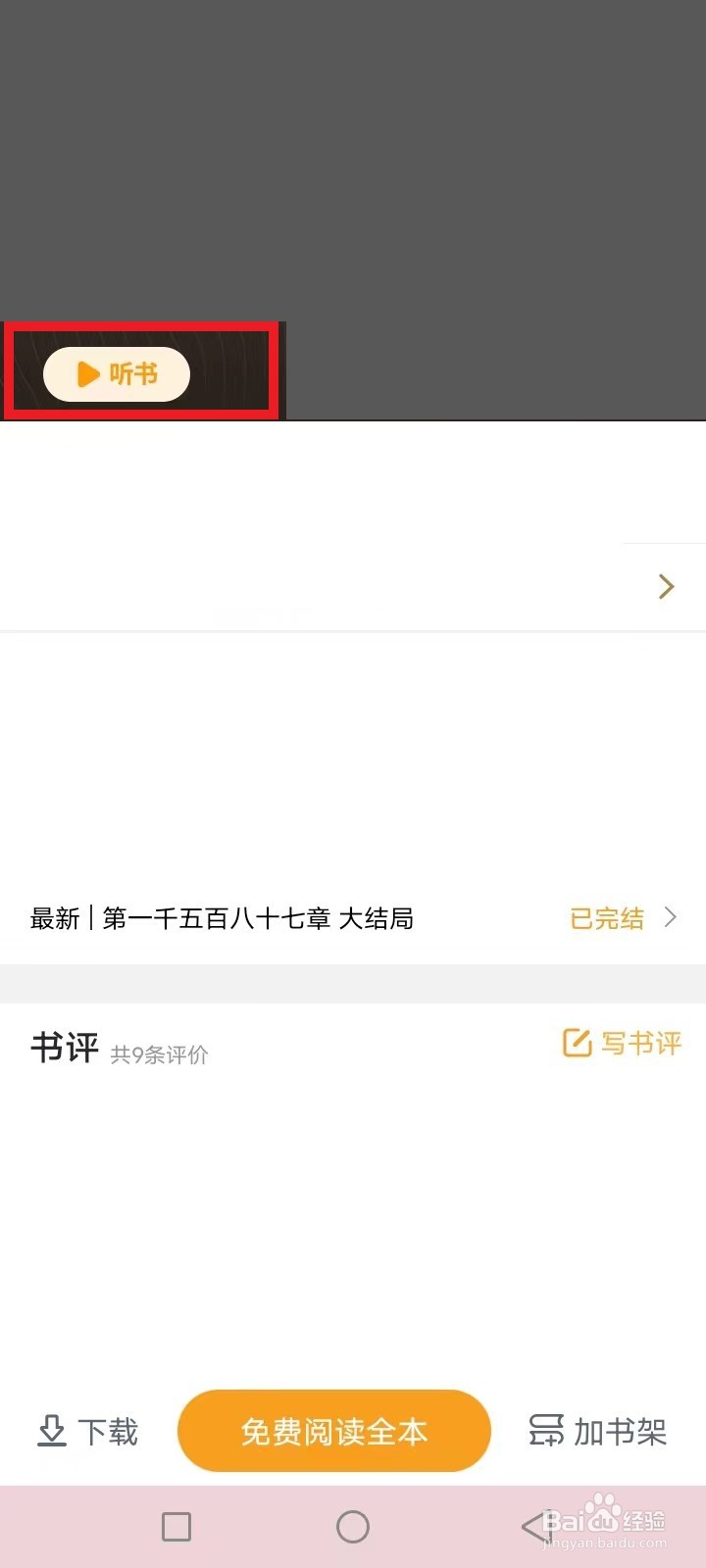Select the 最新 latest-chapter entry
Image resolution: width=706 pixels, height=1568 pixels.
(x=54, y=918)
